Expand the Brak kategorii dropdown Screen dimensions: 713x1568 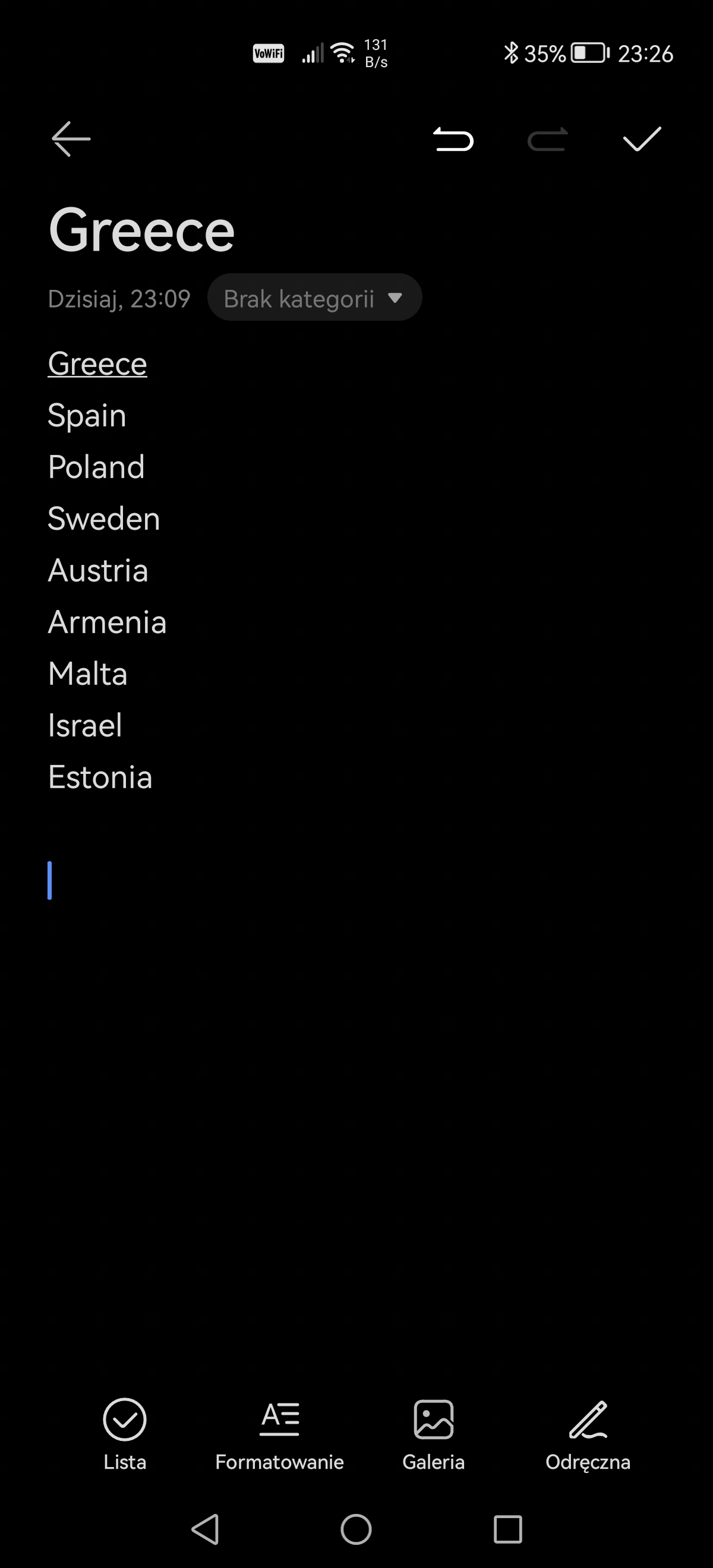314,298
